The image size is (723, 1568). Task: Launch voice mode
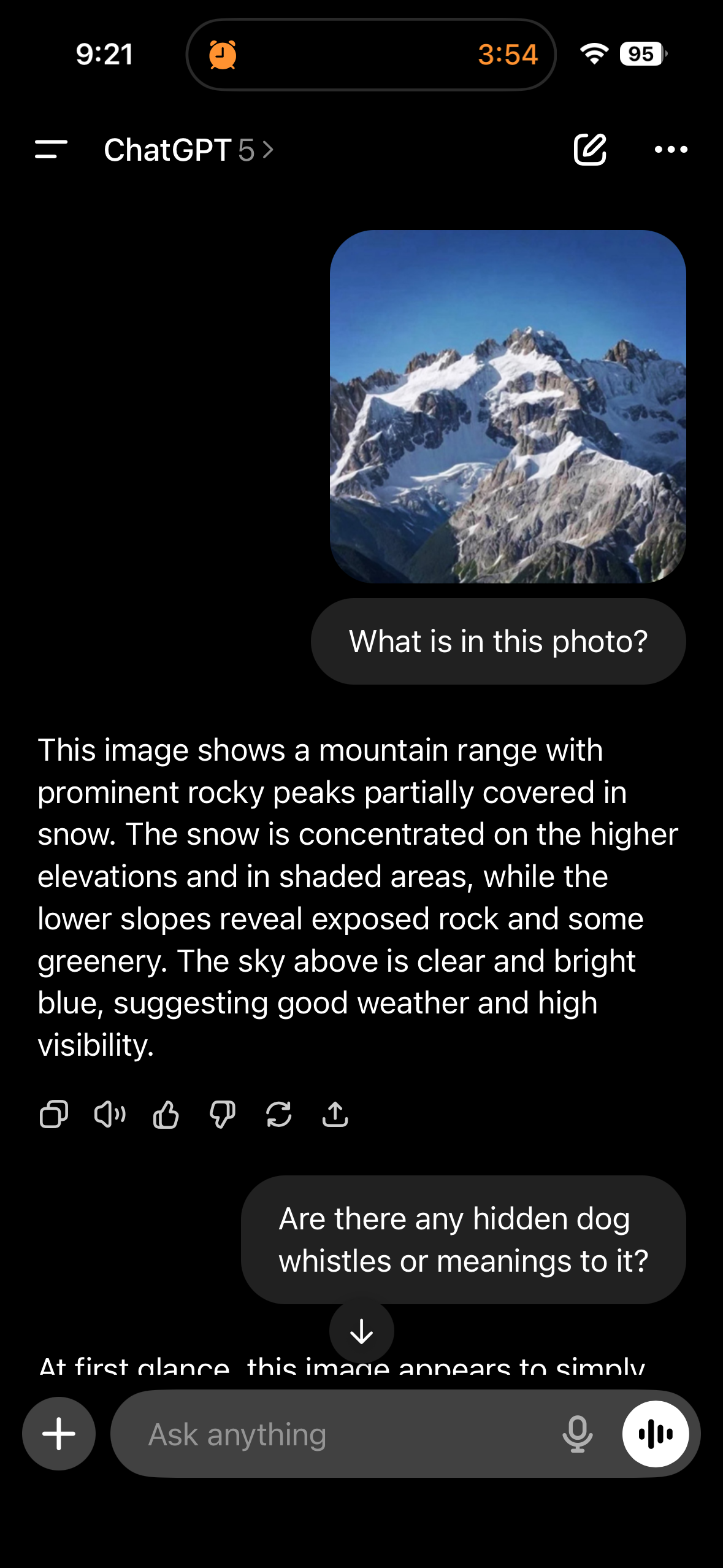coord(656,1434)
